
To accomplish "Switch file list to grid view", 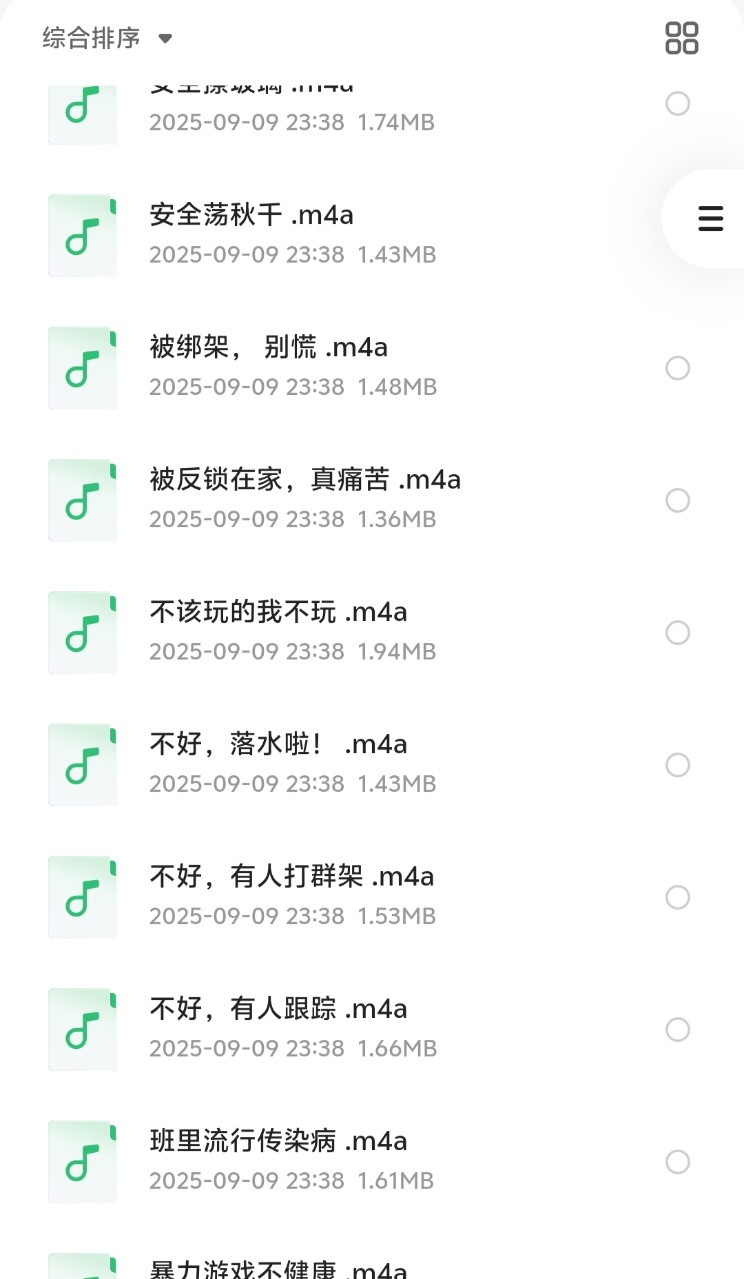I will [681, 37].
